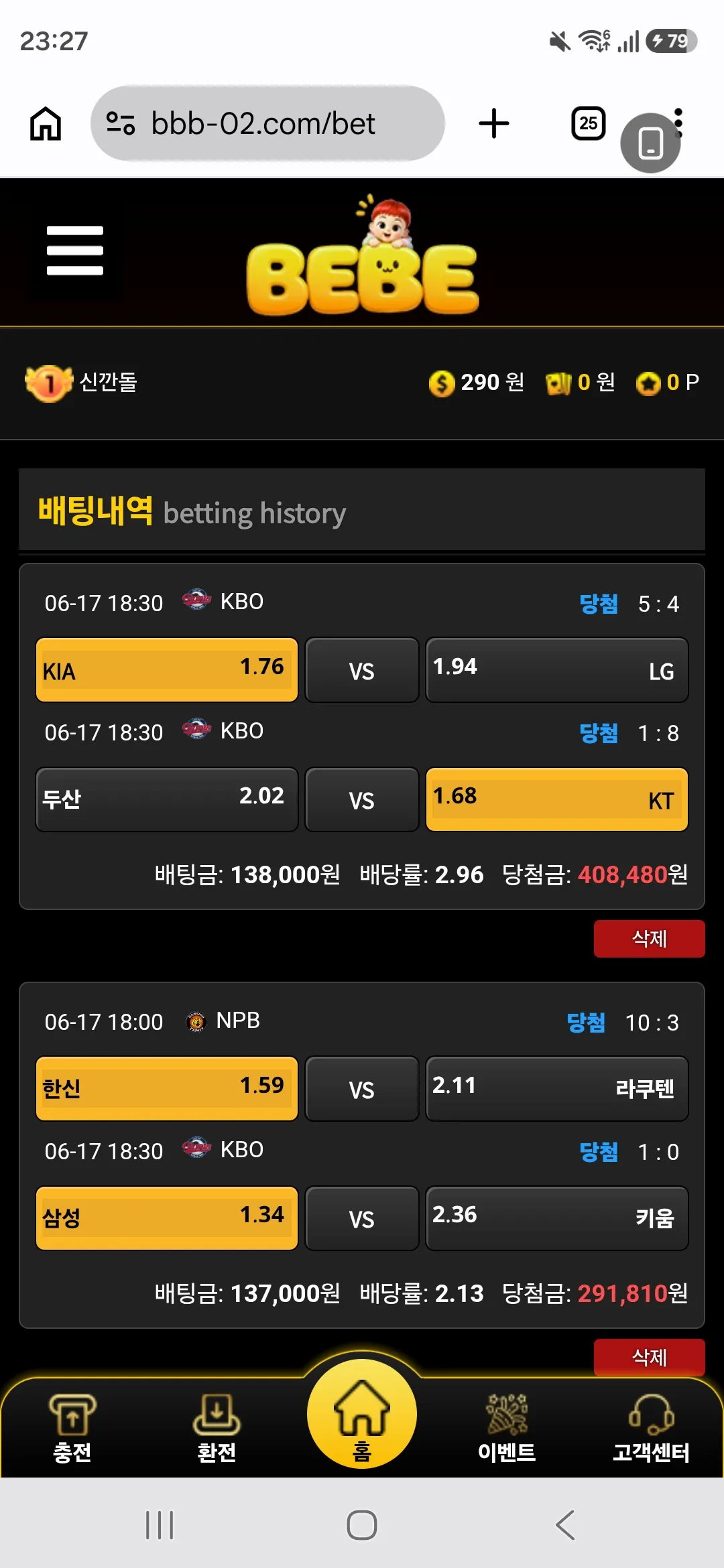
Task: Open a new browser tab
Action: point(494,123)
